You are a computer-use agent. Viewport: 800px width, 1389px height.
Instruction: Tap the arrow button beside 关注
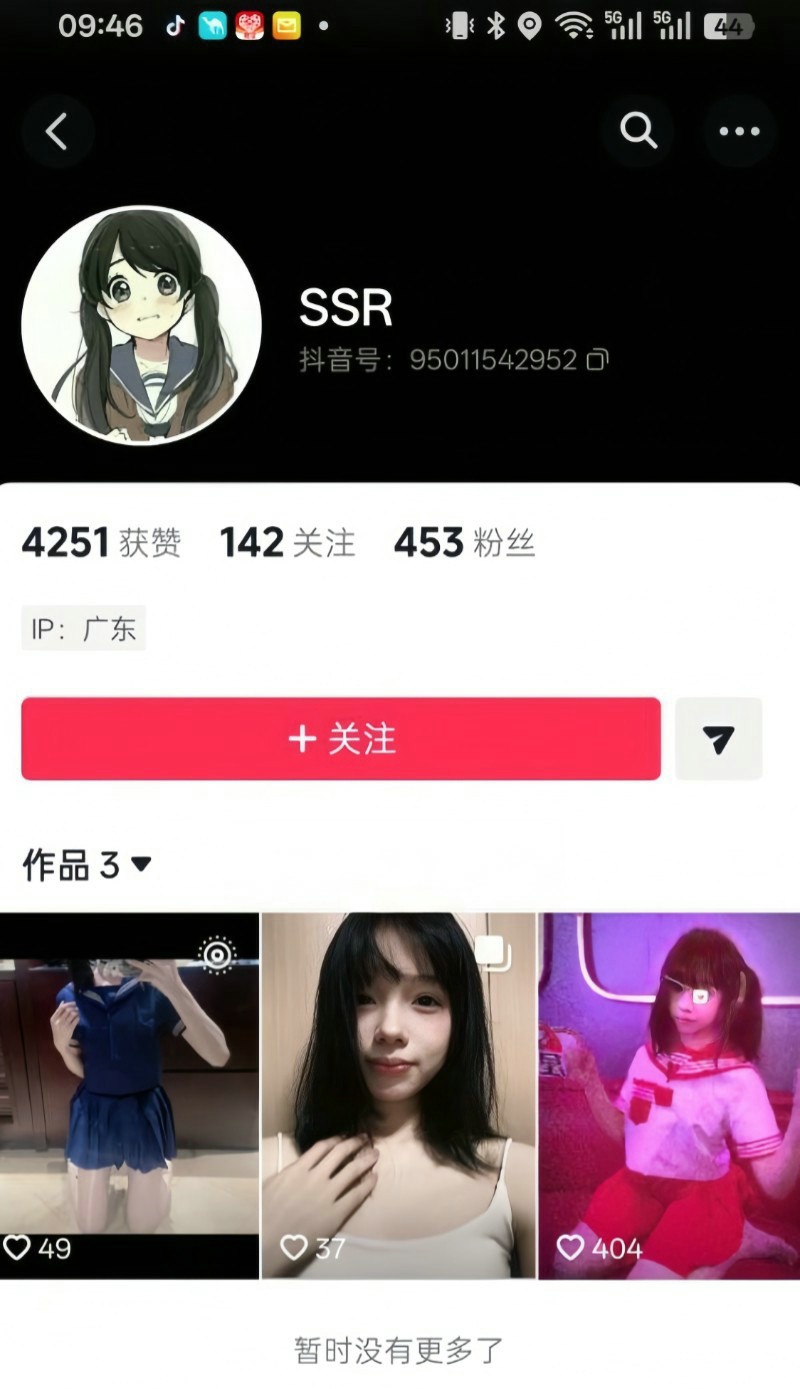[718, 739]
